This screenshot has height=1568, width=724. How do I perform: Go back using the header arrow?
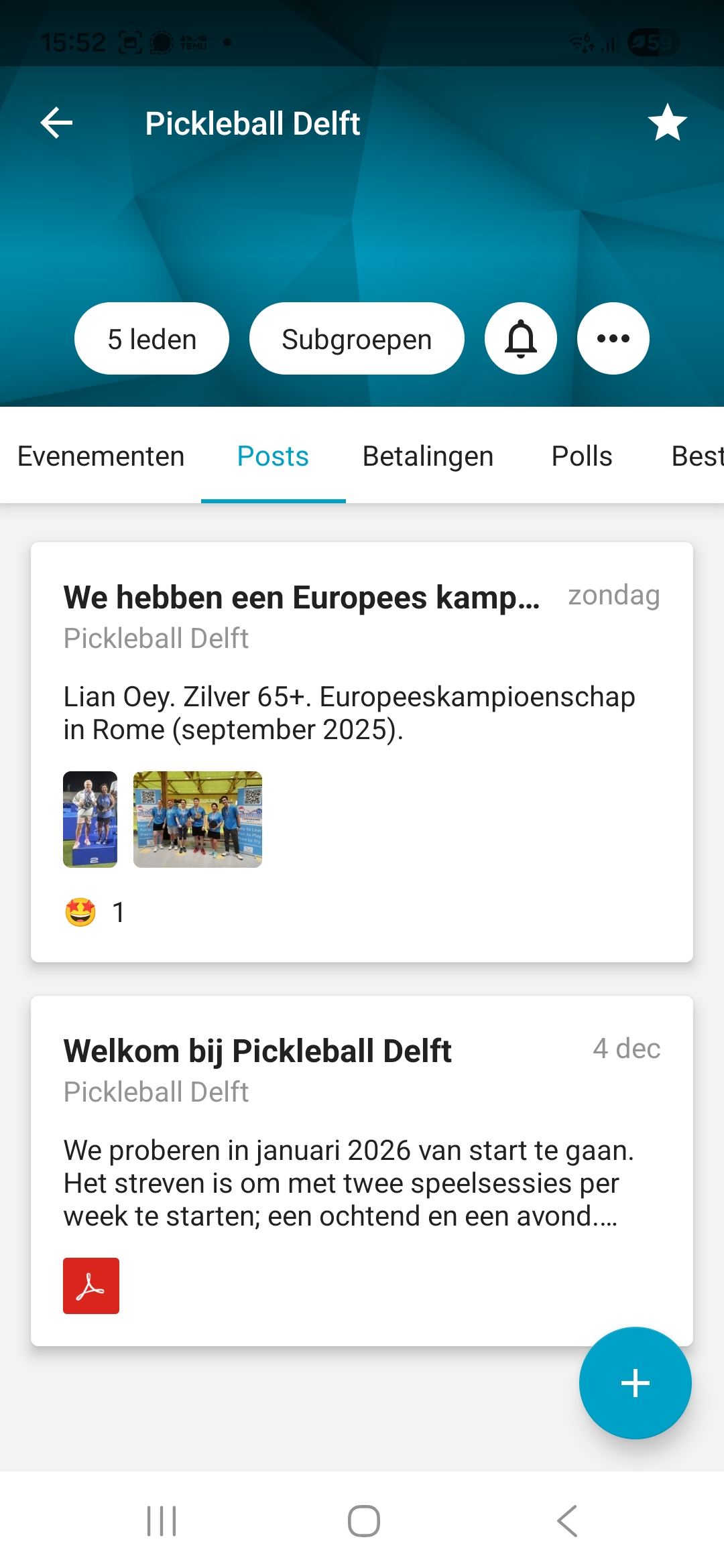(57, 123)
